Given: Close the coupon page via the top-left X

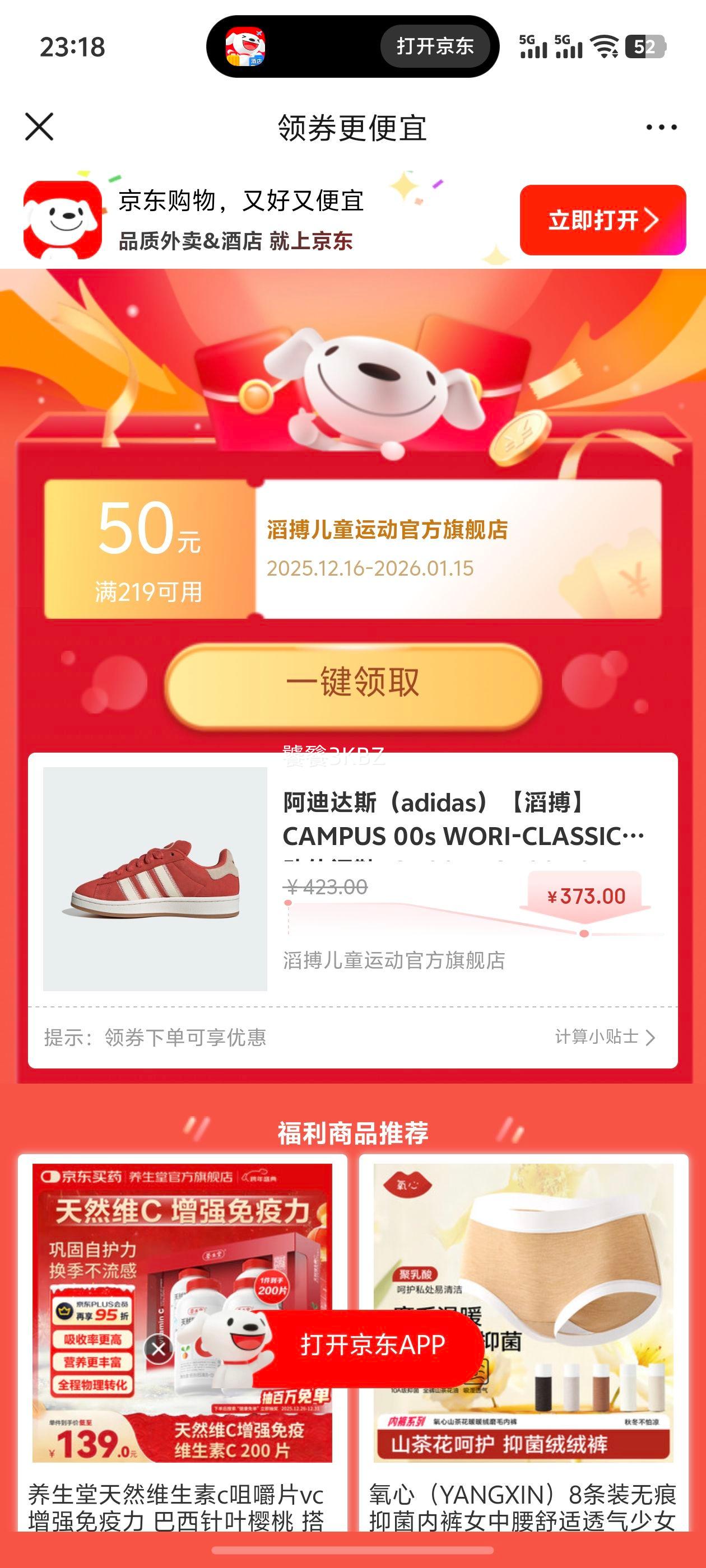Looking at the screenshot, I should coord(39,126).
